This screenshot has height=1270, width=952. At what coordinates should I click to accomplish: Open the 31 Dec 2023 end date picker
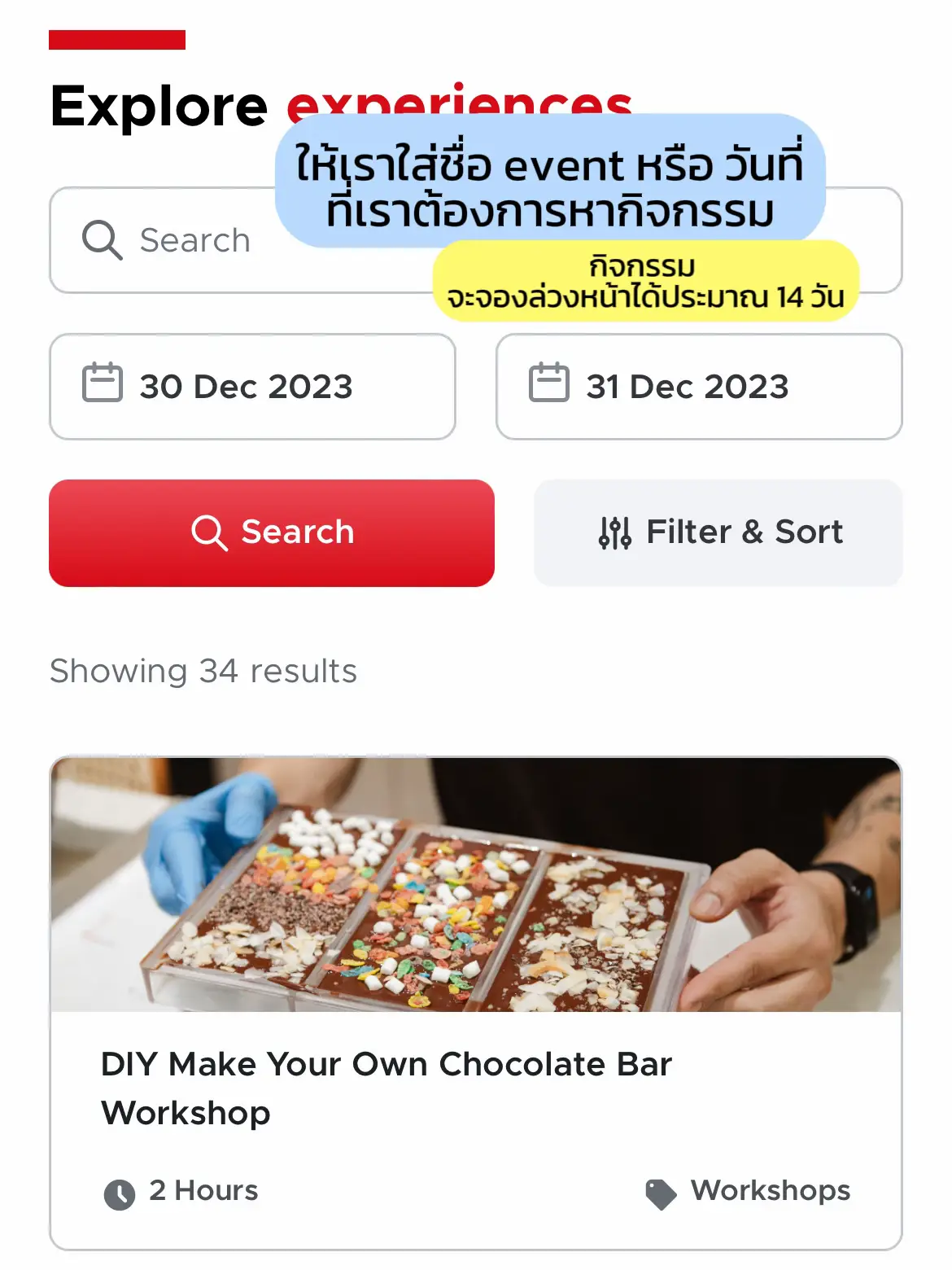click(x=698, y=387)
